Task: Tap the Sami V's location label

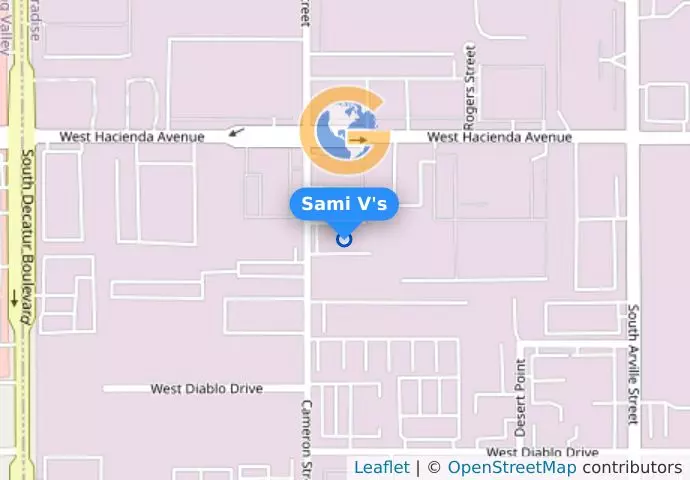Action: [344, 204]
